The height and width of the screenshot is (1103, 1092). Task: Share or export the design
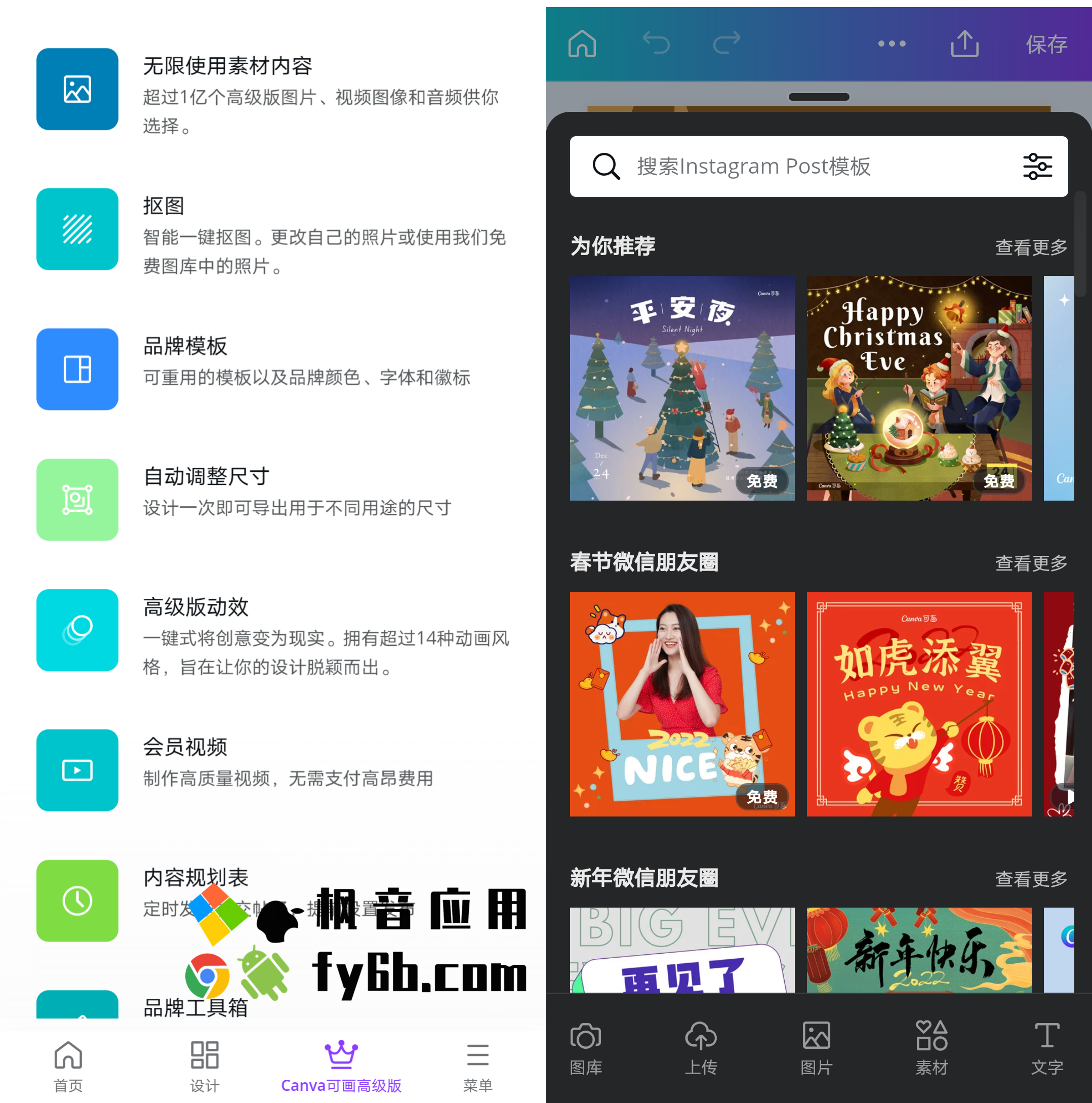964,44
